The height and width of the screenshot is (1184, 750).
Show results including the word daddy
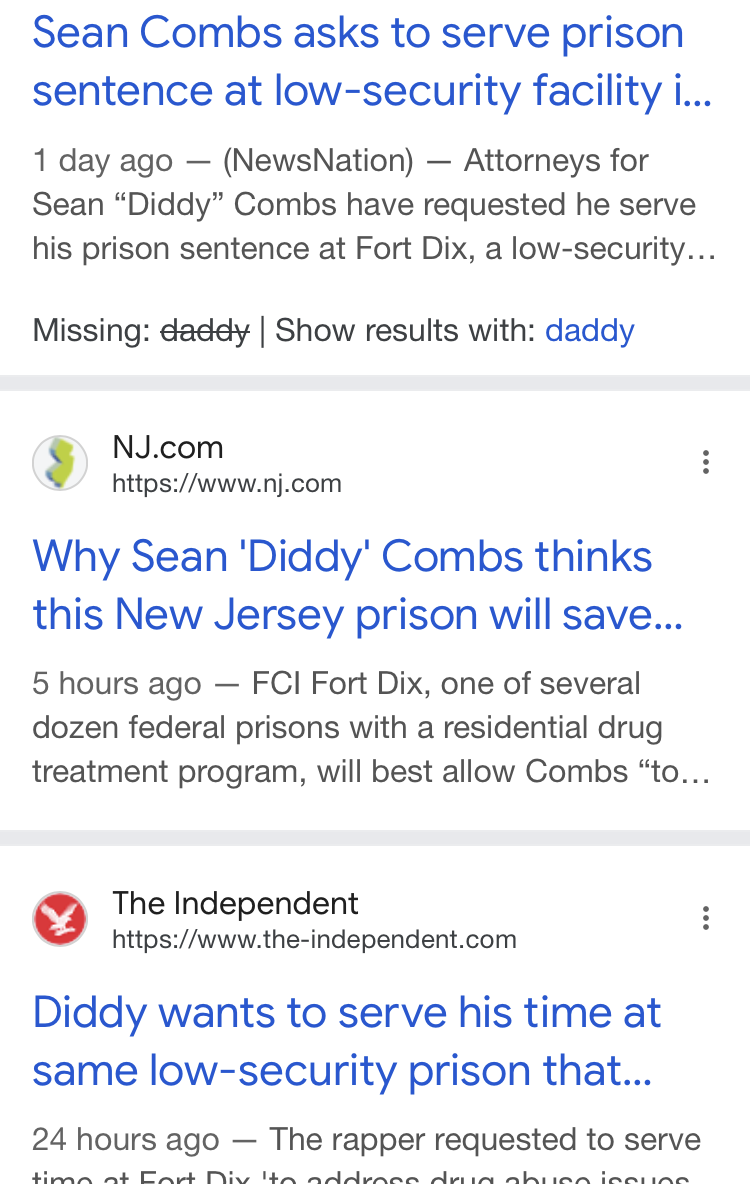(589, 330)
